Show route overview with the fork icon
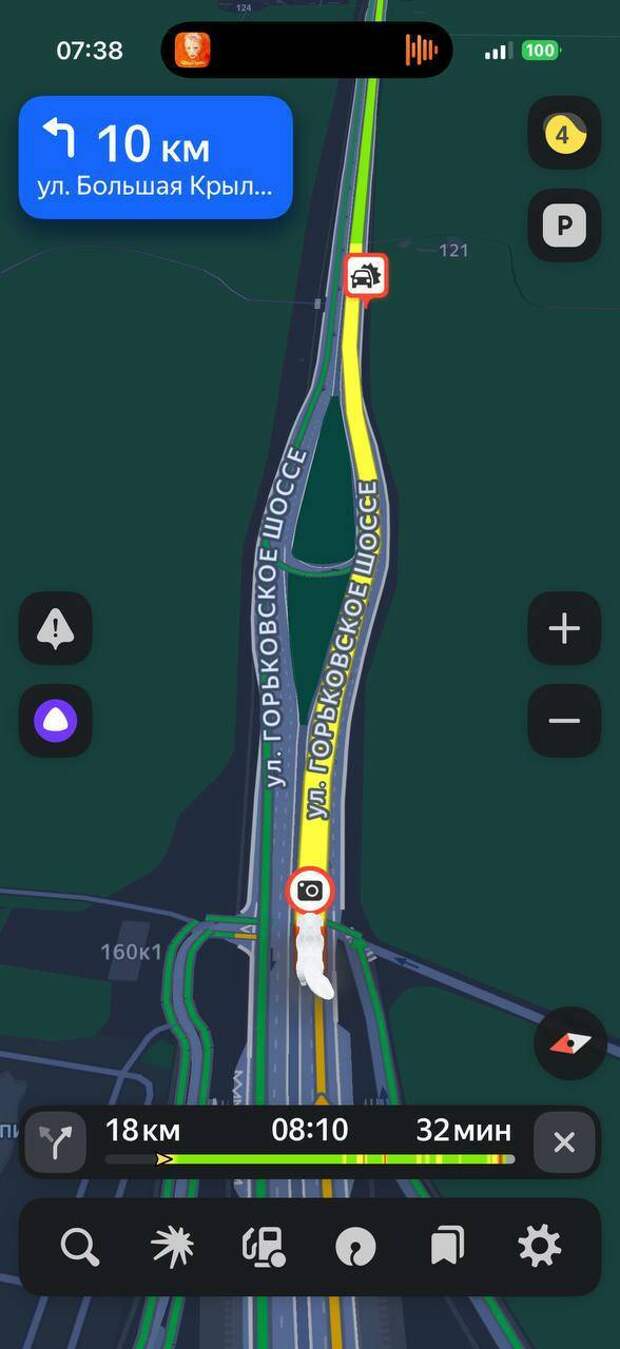Screen dimensions: 620x1349 [55, 1142]
